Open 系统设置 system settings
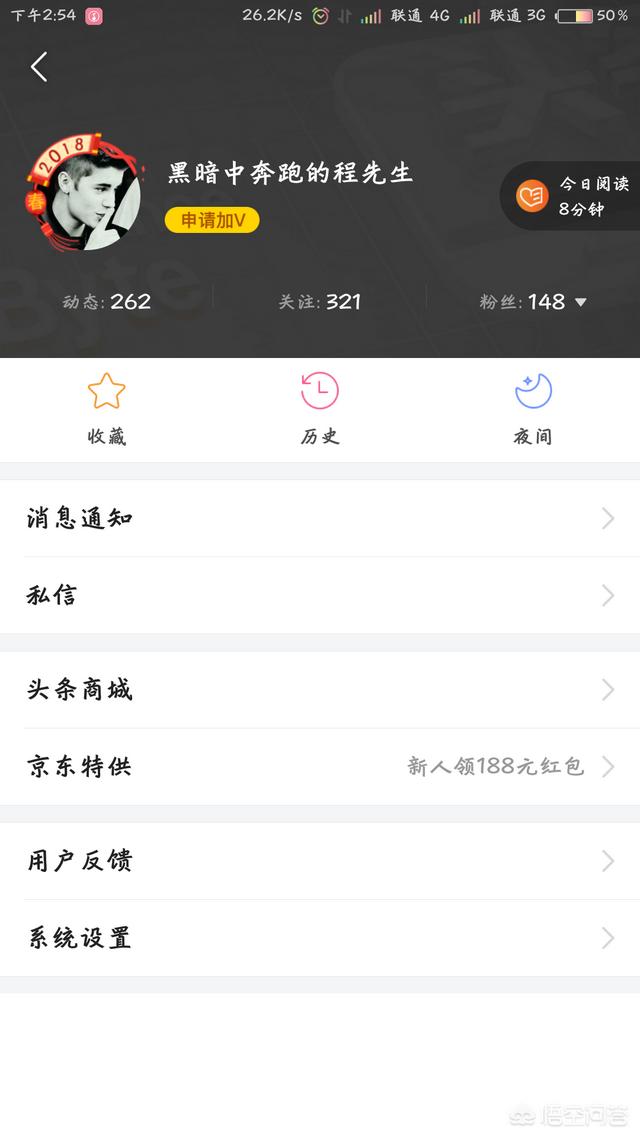Screen dimensions: 640x1138 tap(320, 938)
